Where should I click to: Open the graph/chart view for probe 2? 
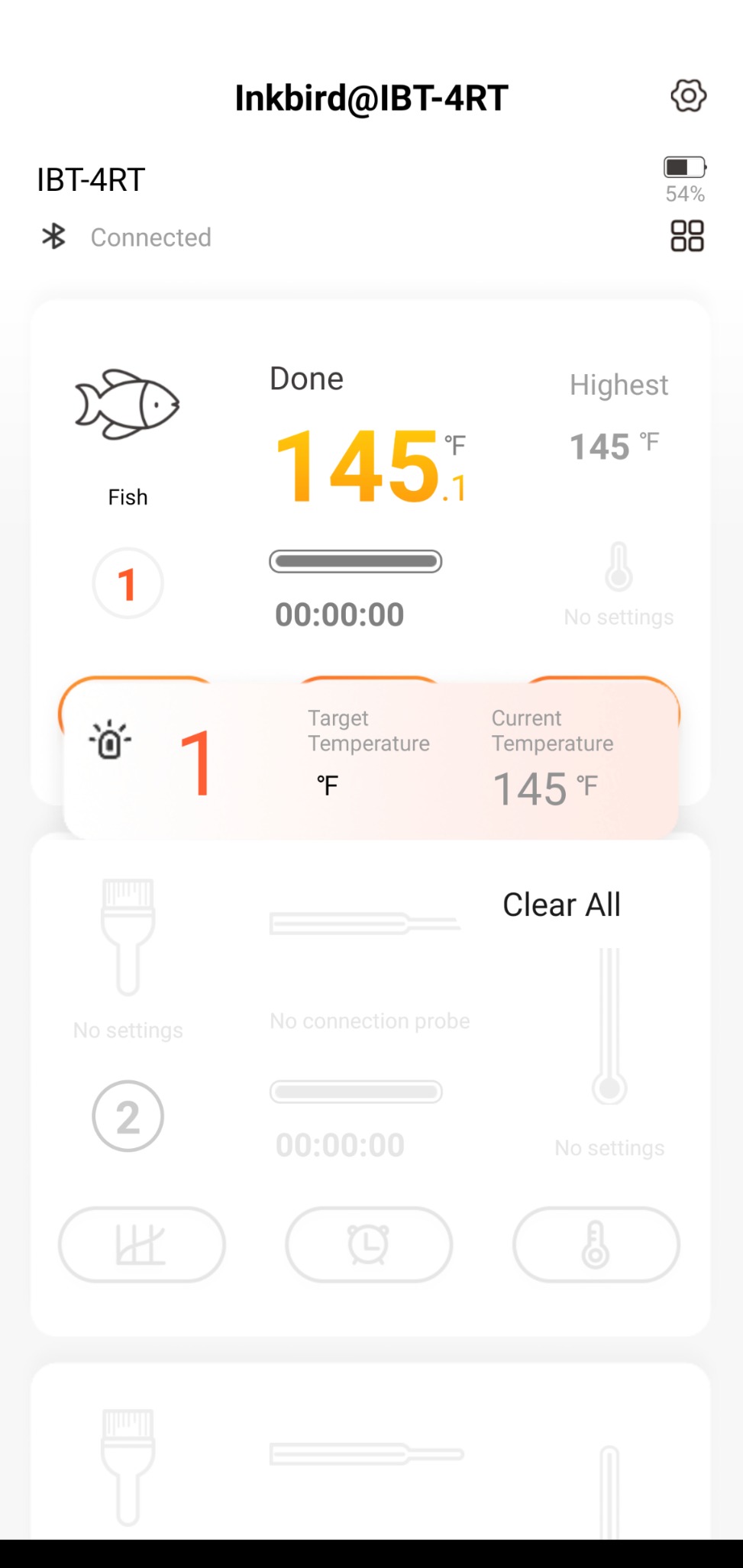point(141,1244)
